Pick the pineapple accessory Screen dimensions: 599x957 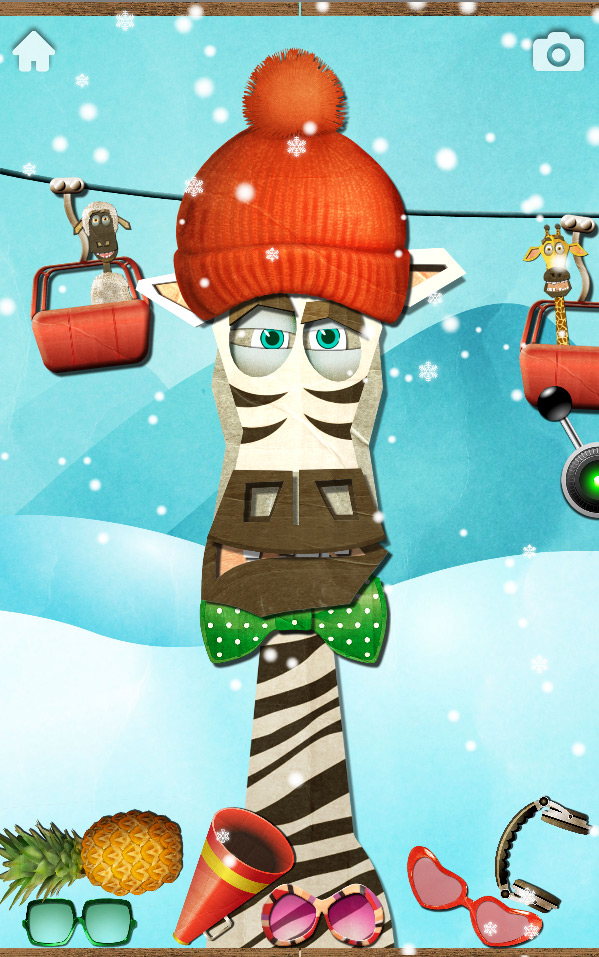92,854
